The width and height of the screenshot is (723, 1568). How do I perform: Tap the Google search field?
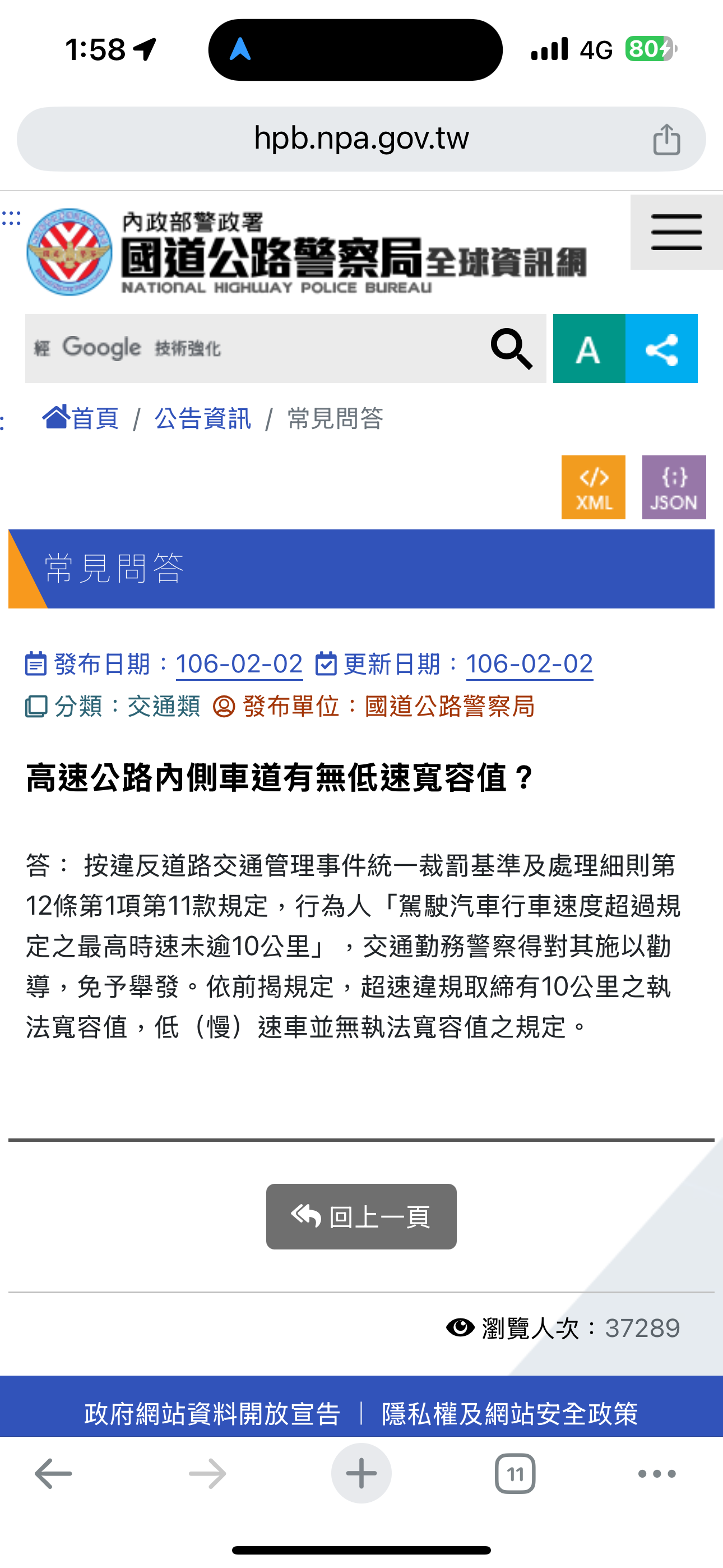click(256, 349)
